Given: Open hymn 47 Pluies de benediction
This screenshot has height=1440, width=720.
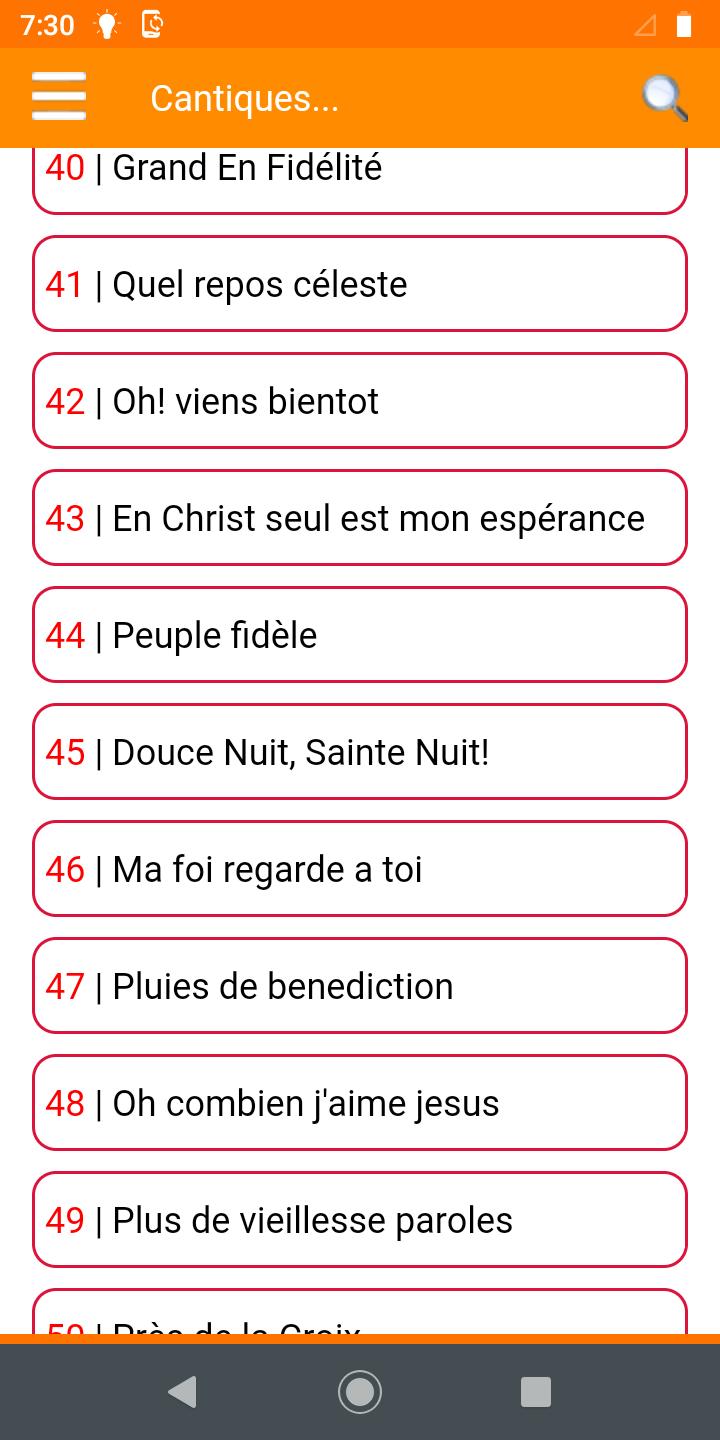Looking at the screenshot, I should (360, 986).
